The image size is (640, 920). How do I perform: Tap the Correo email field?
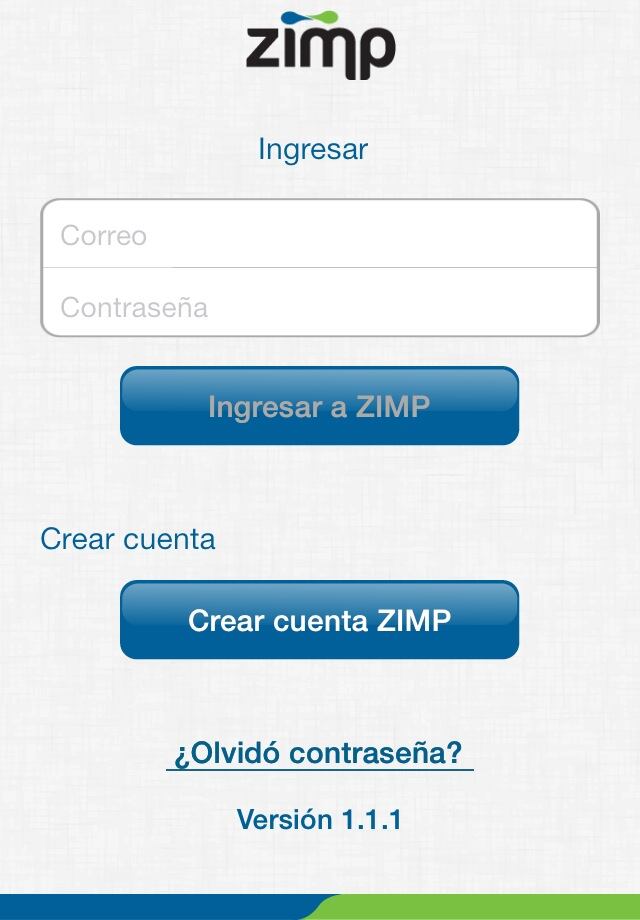[x=320, y=235]
